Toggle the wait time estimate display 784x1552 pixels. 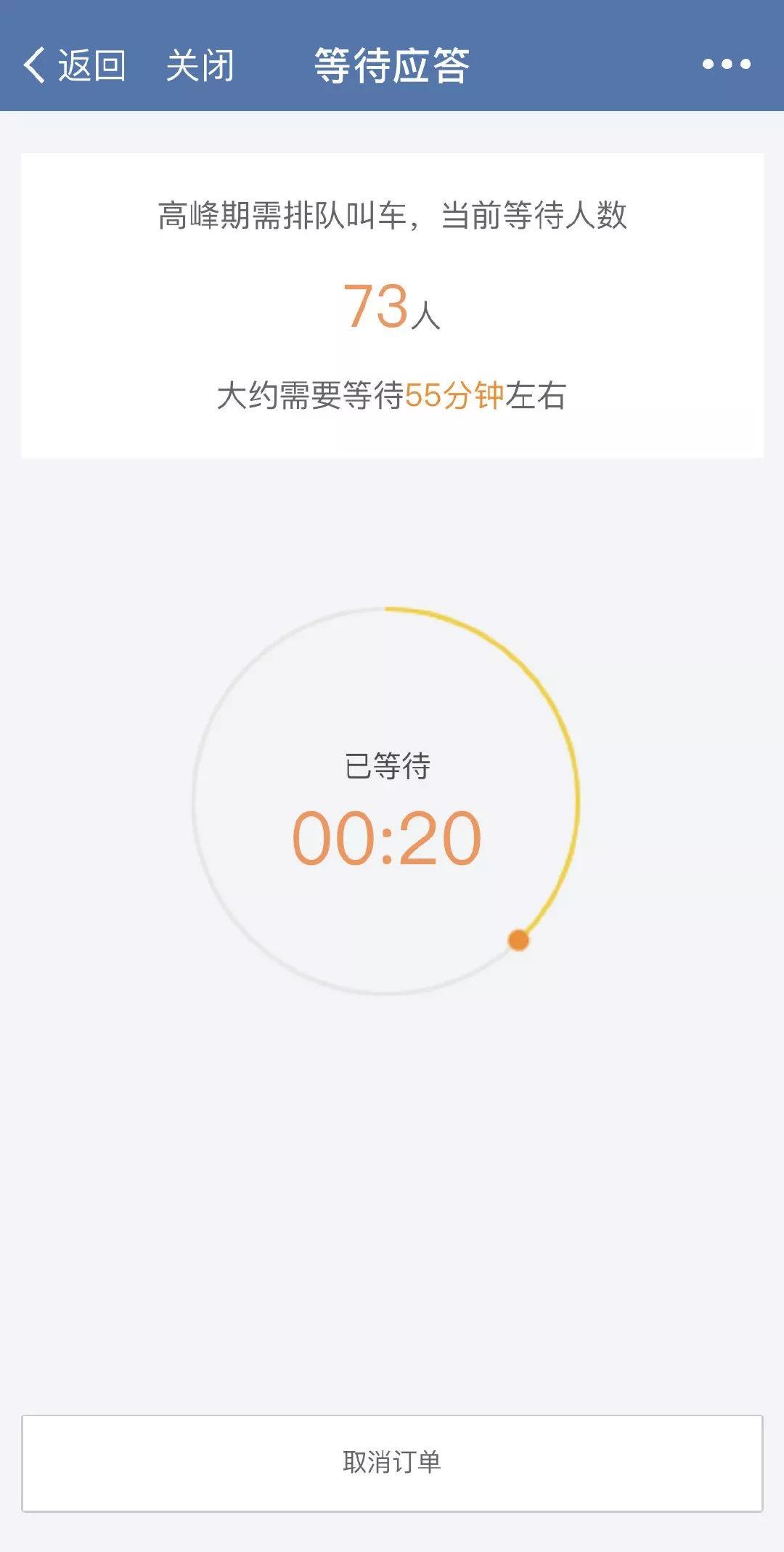(392, 395)
